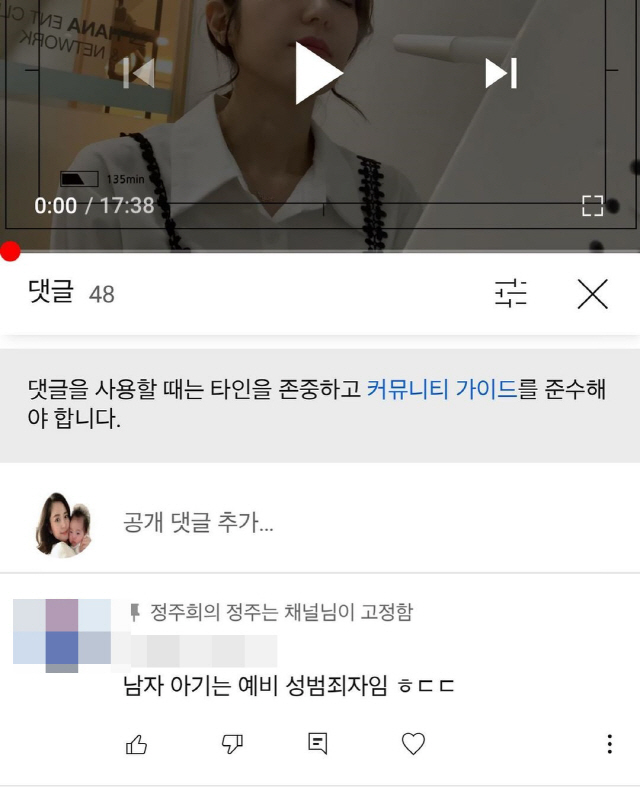Dislike the pinned comment
This screenshot has height=800, width=640.
[x=232, y=743]
